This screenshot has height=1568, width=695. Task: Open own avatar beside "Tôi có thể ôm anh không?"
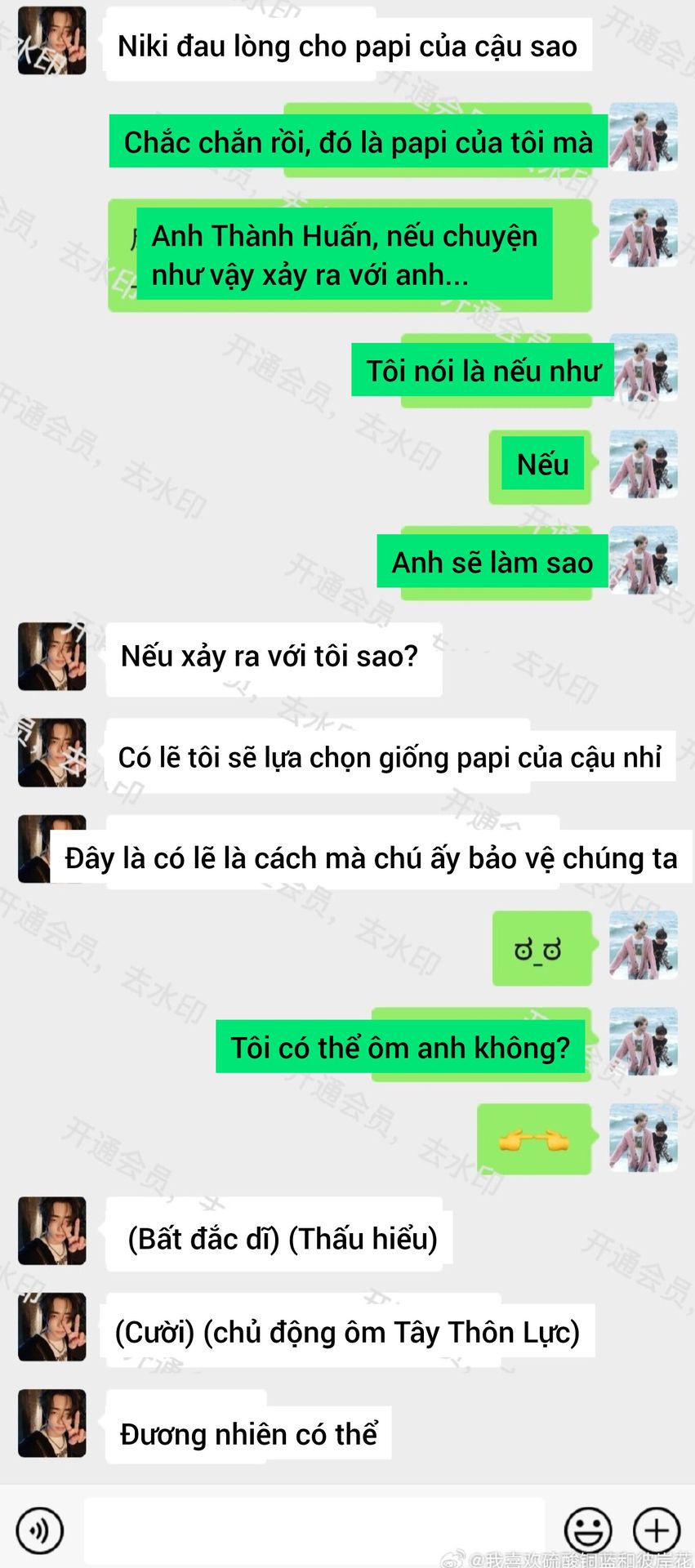click(644, 1042)
